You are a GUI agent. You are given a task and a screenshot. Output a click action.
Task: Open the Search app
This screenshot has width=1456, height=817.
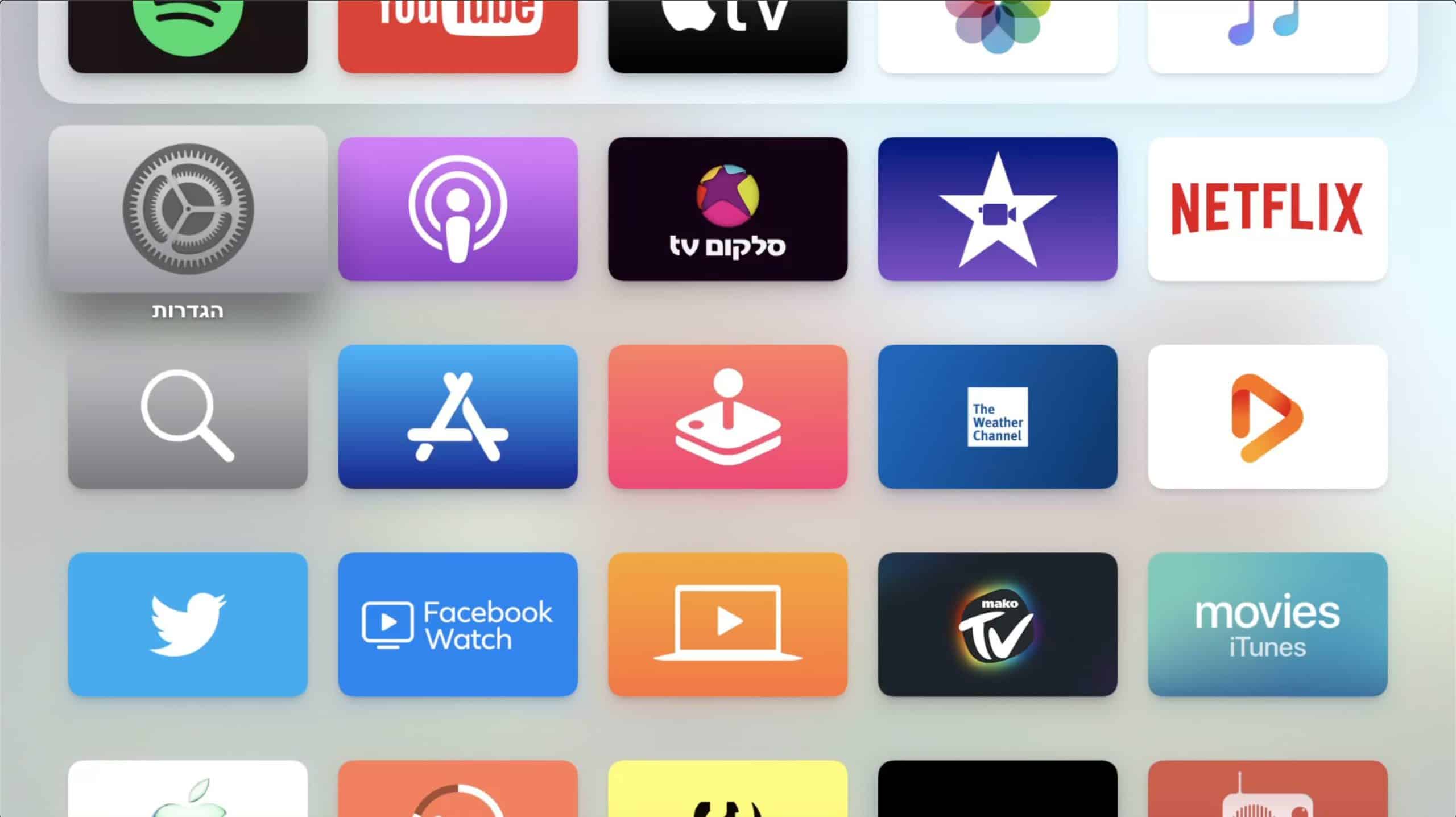(188, 416)
